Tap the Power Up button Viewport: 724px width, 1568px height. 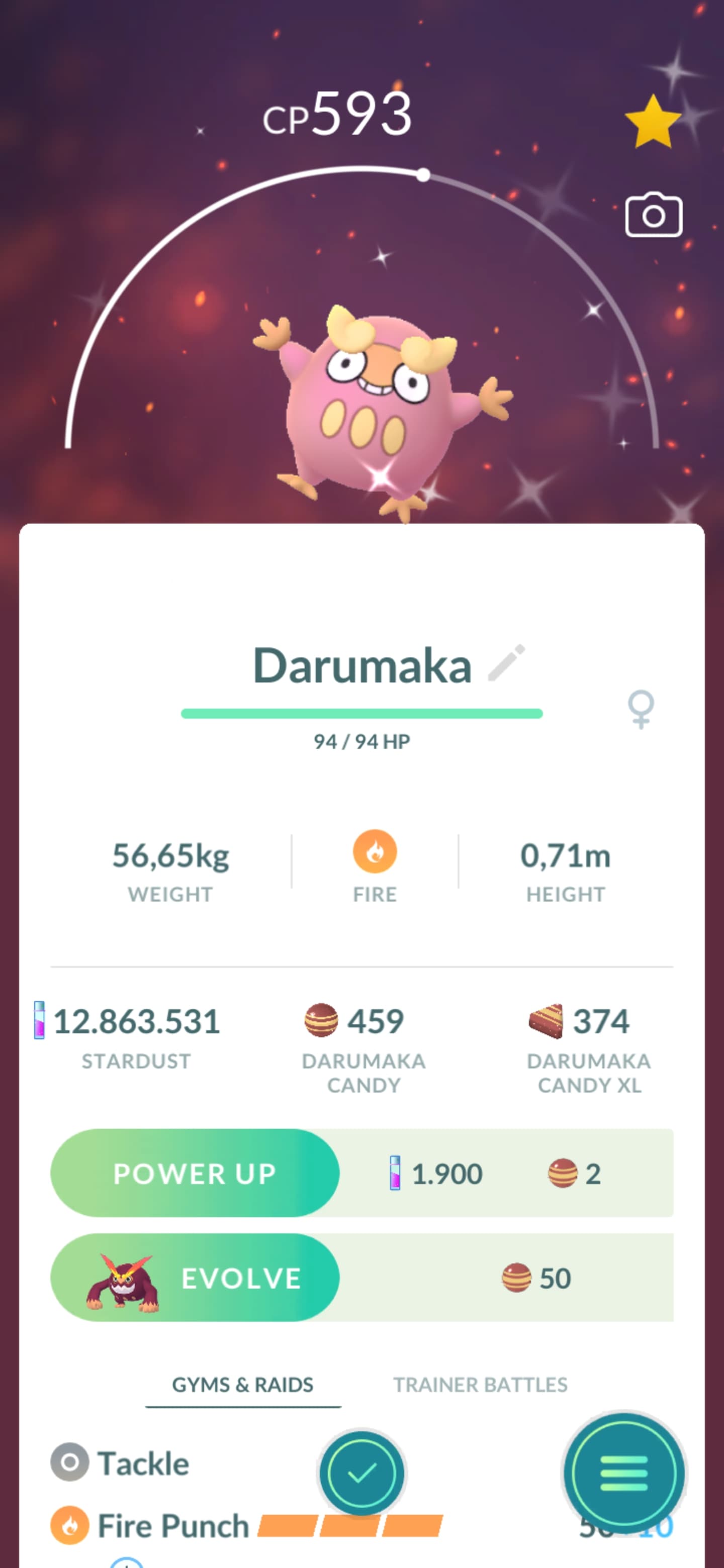(x=195, y=1173)
